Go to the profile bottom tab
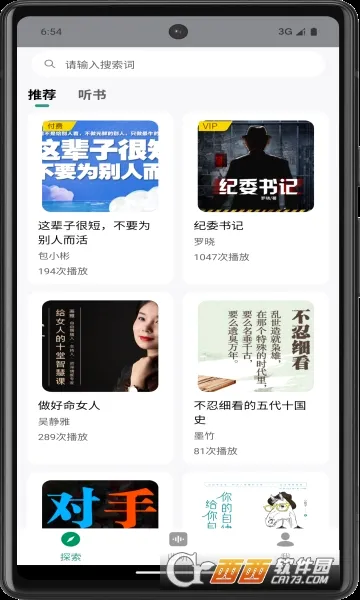The height and width of the screenshot is (600, 360). pos(285,543)
